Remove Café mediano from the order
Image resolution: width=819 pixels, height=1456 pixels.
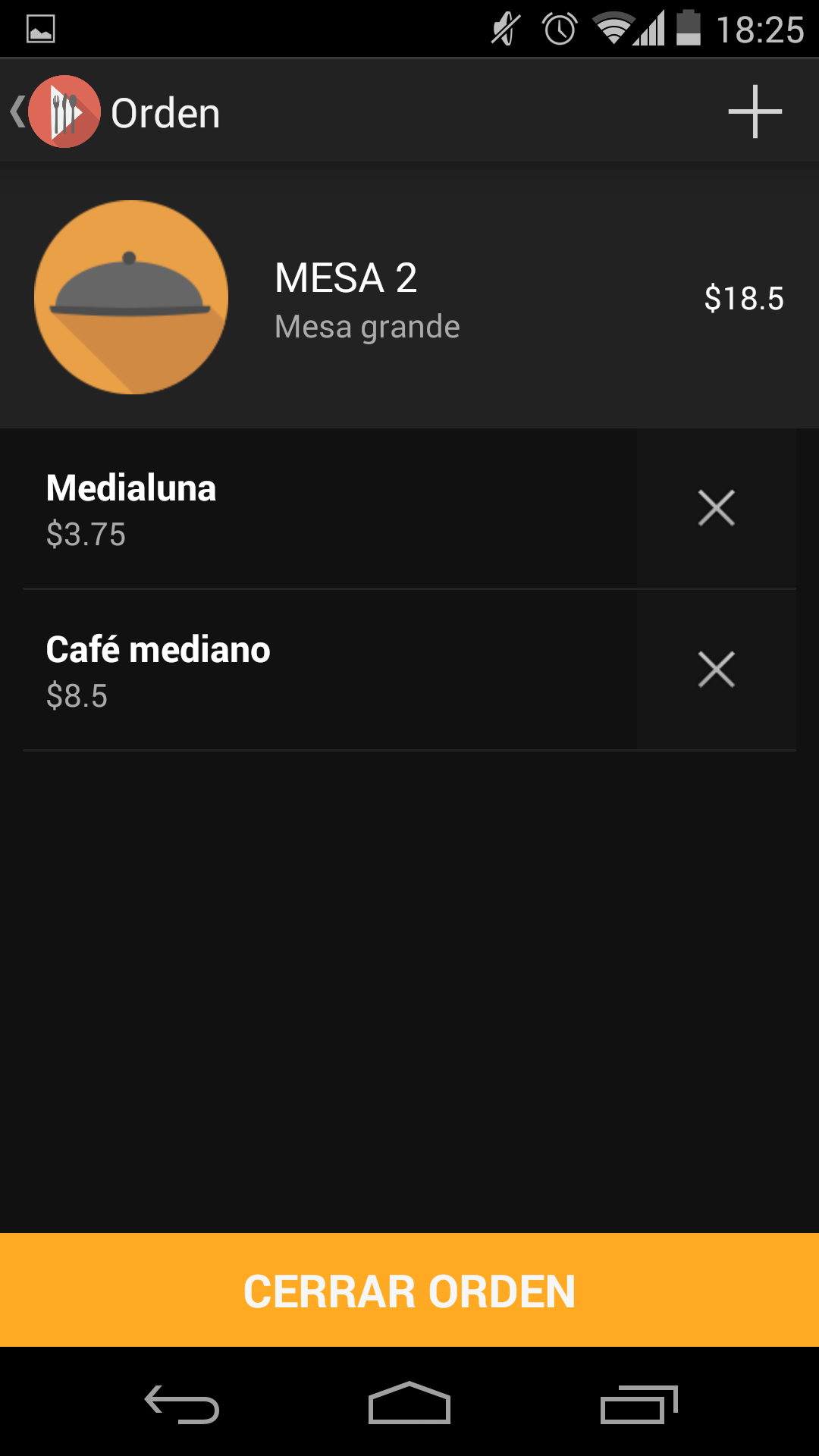(717, 670)
